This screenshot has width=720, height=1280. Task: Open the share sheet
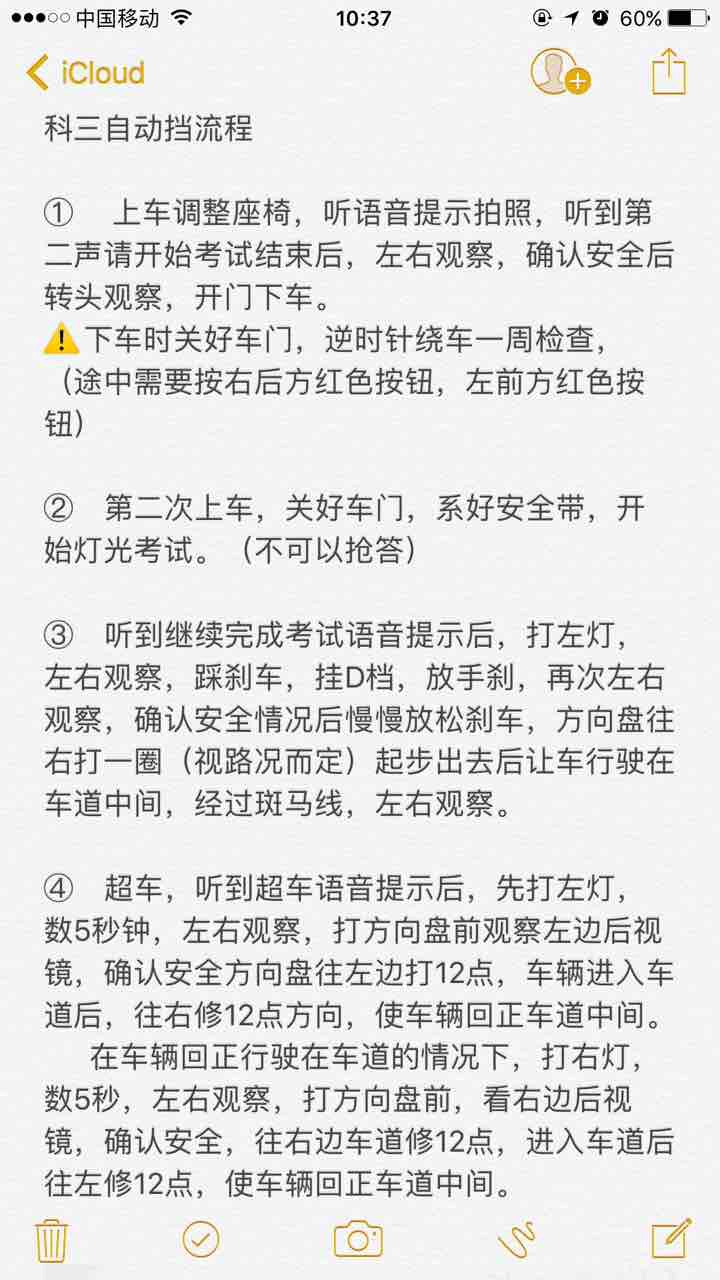pos(668,72)
